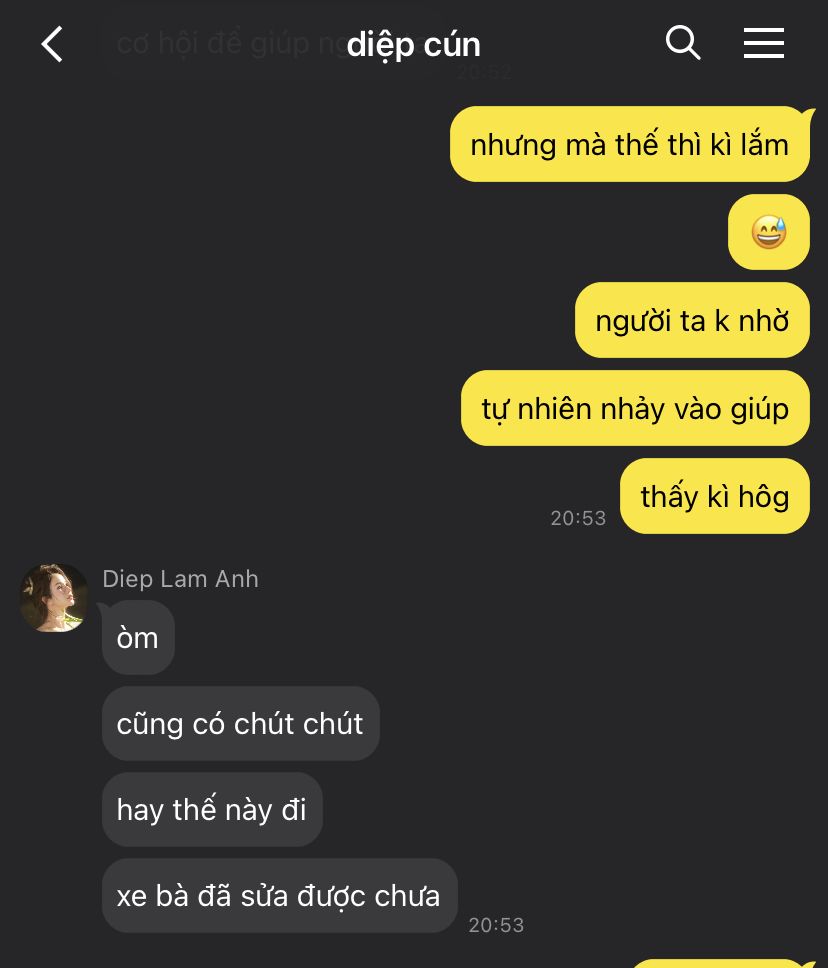Open the chat hamburger menu
Screen dimensions: 828x968
[x=763, y=43]
